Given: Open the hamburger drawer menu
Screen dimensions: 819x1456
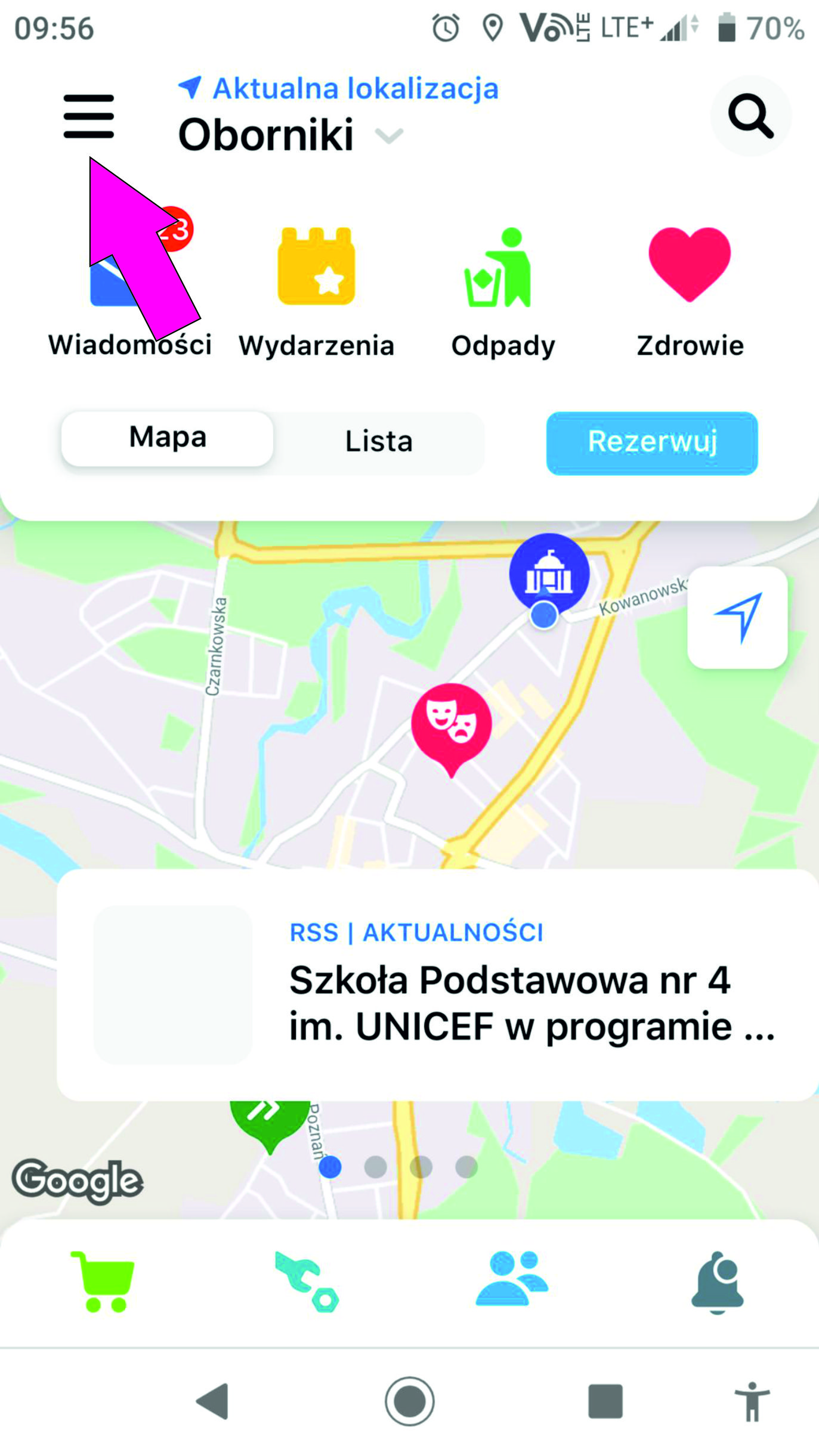Looking at the screenshot, I should [x=88, y=116].
